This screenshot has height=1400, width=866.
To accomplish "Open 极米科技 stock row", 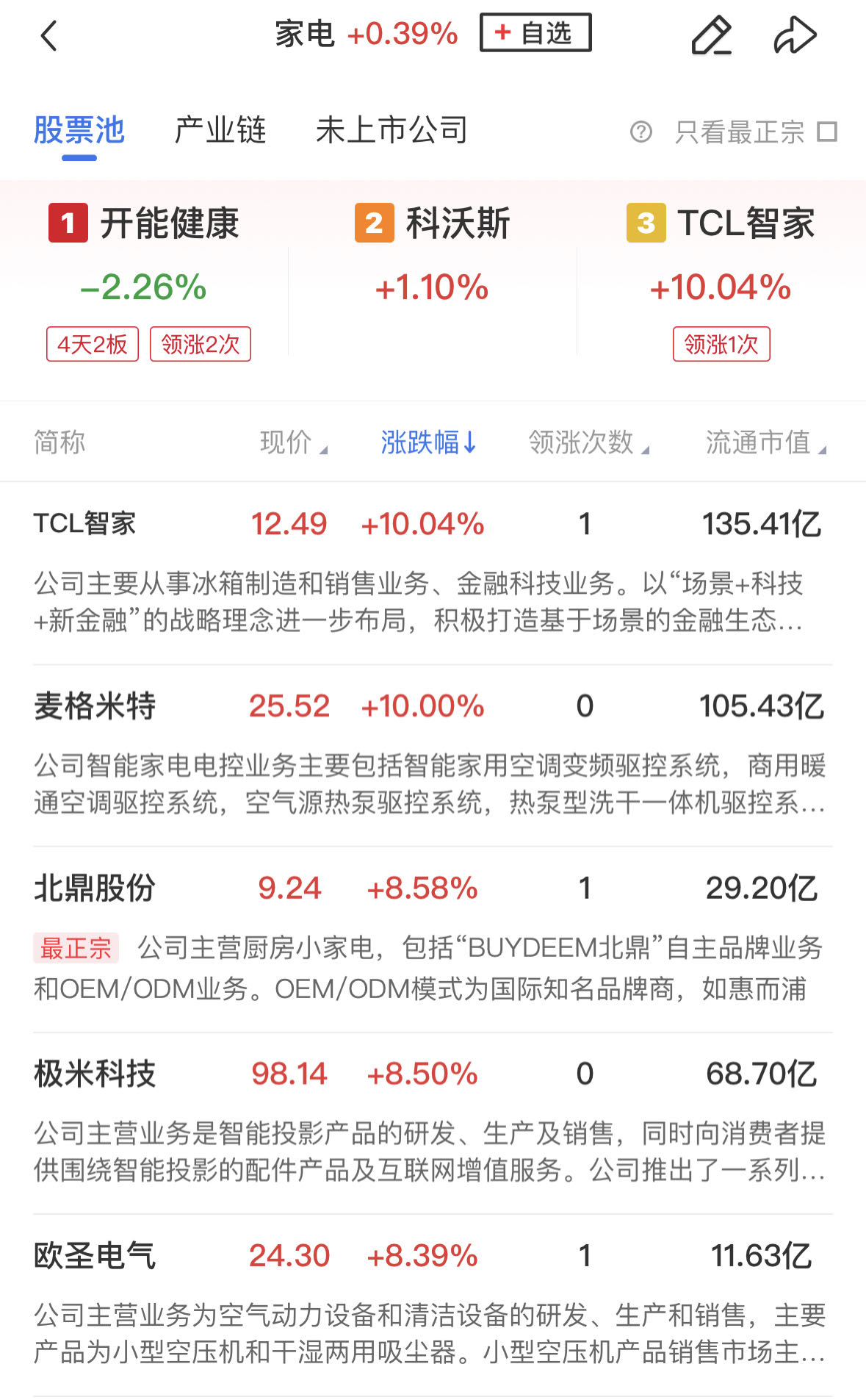I will [95, 1074].
